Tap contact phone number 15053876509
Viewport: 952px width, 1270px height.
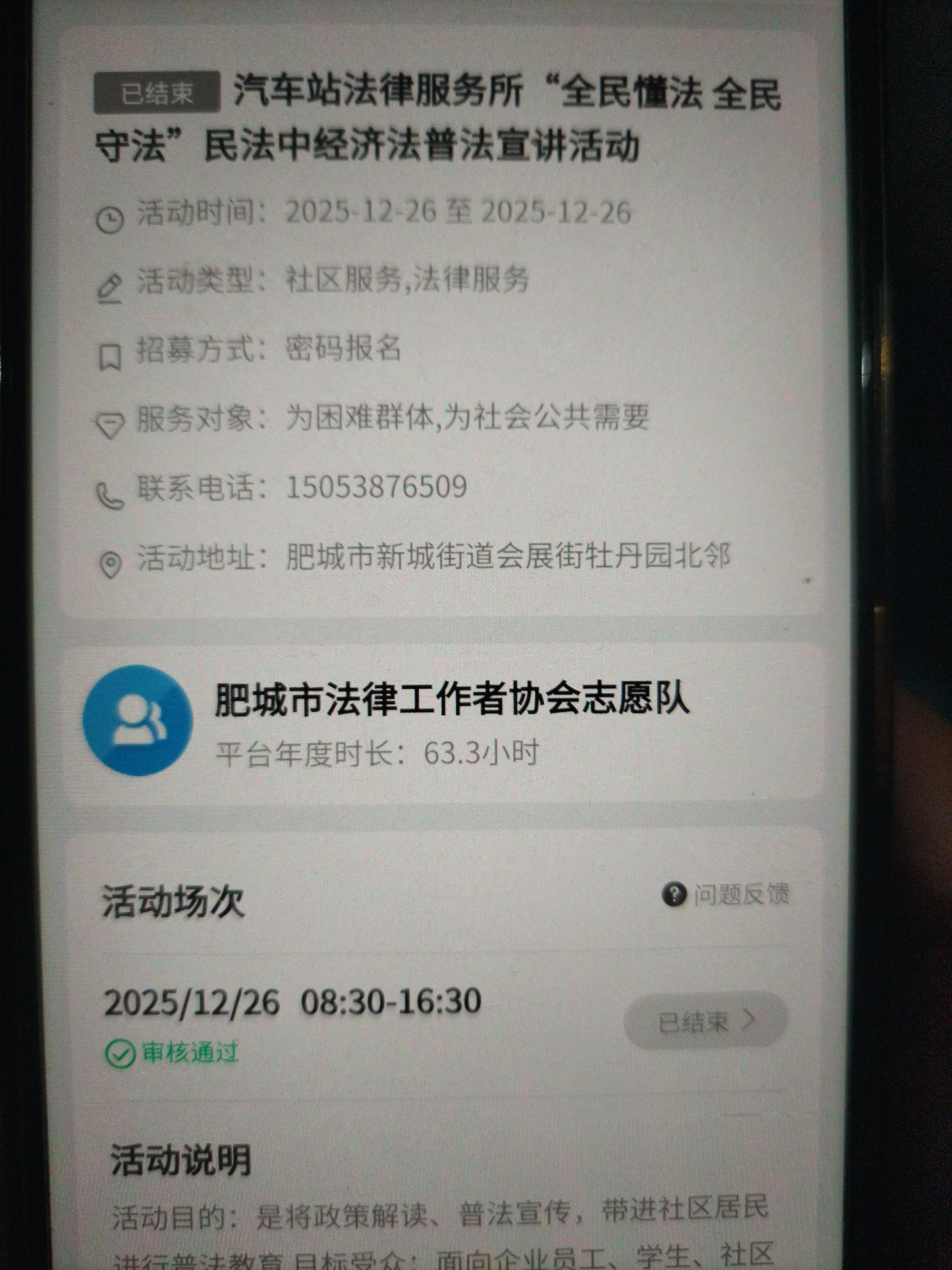click(x=376, y=487)
